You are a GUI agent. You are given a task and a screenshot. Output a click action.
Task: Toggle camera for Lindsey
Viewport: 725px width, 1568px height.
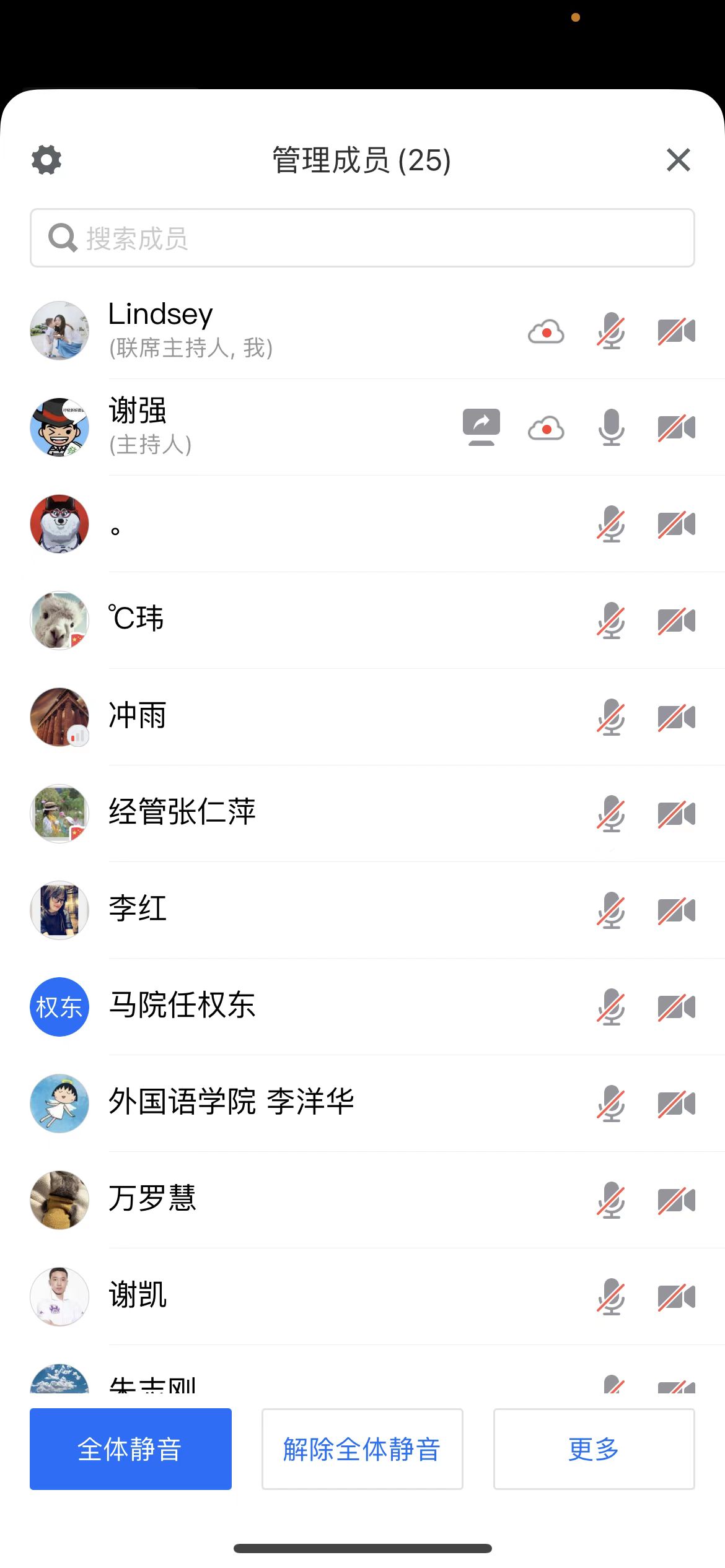pyautogui.click(x=676, y=331)
